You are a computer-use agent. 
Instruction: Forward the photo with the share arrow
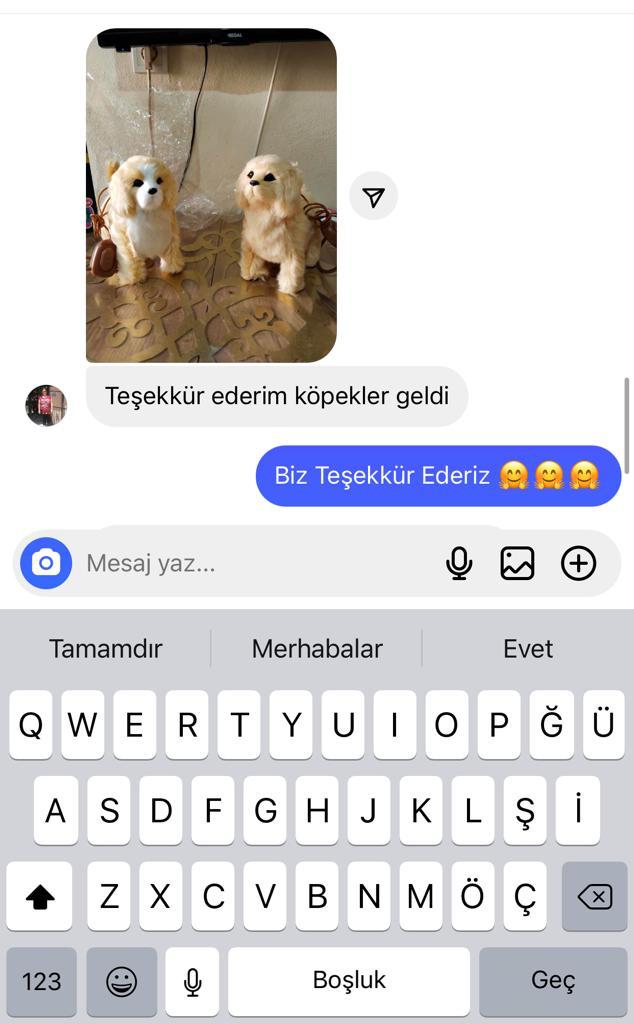pos(373,197)
